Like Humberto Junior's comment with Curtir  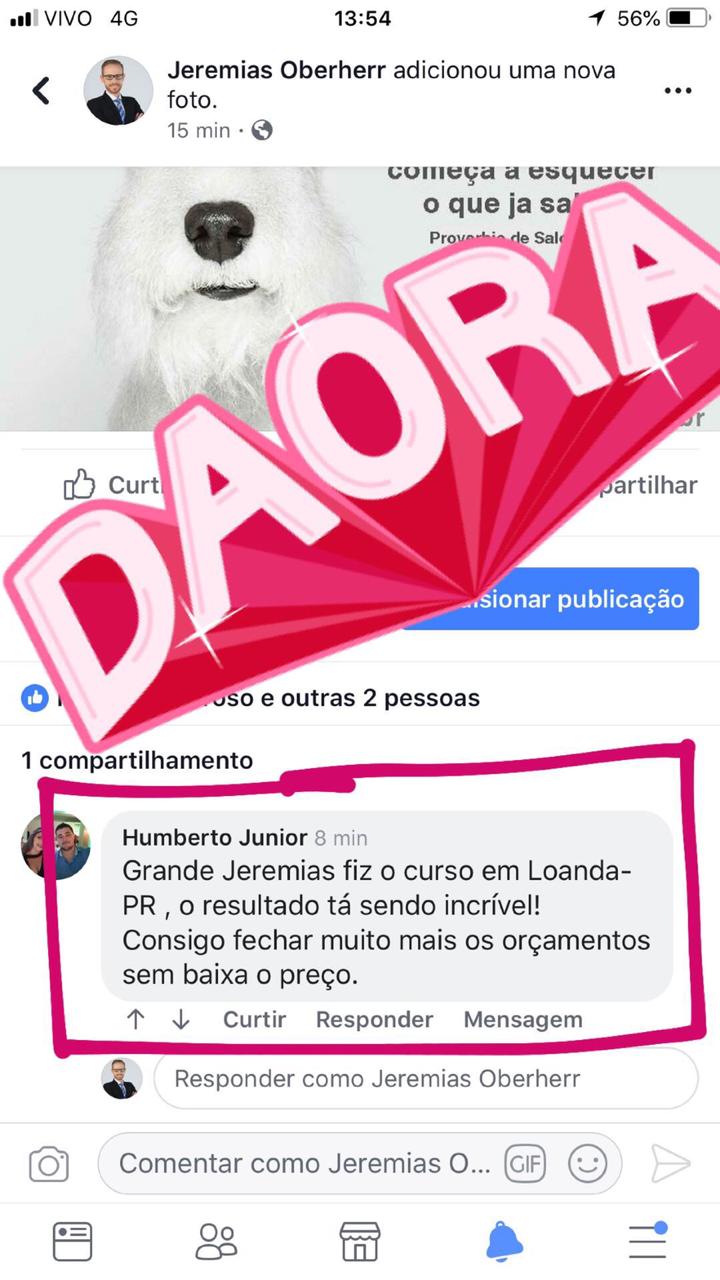(x=254, y=1019)
